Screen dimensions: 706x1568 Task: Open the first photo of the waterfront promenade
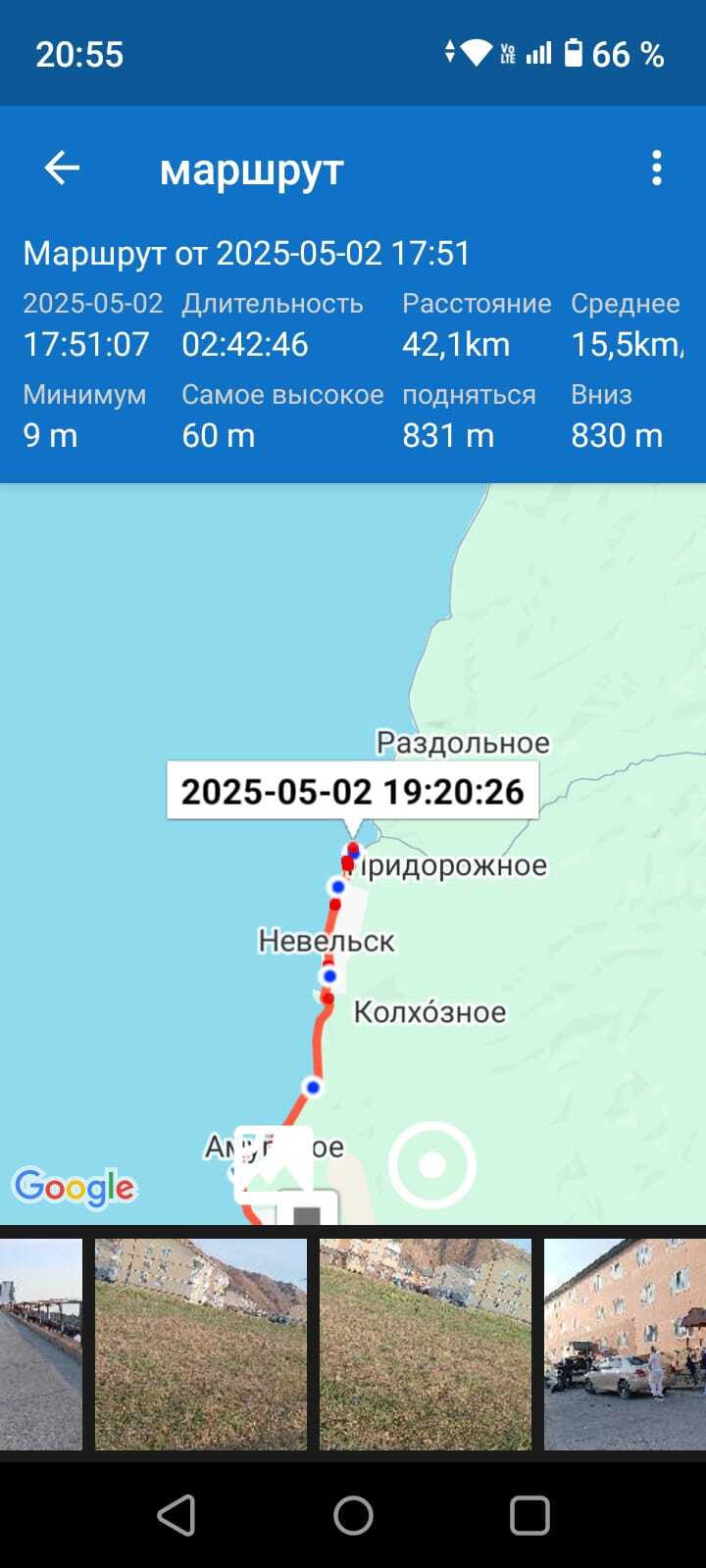40,1344
